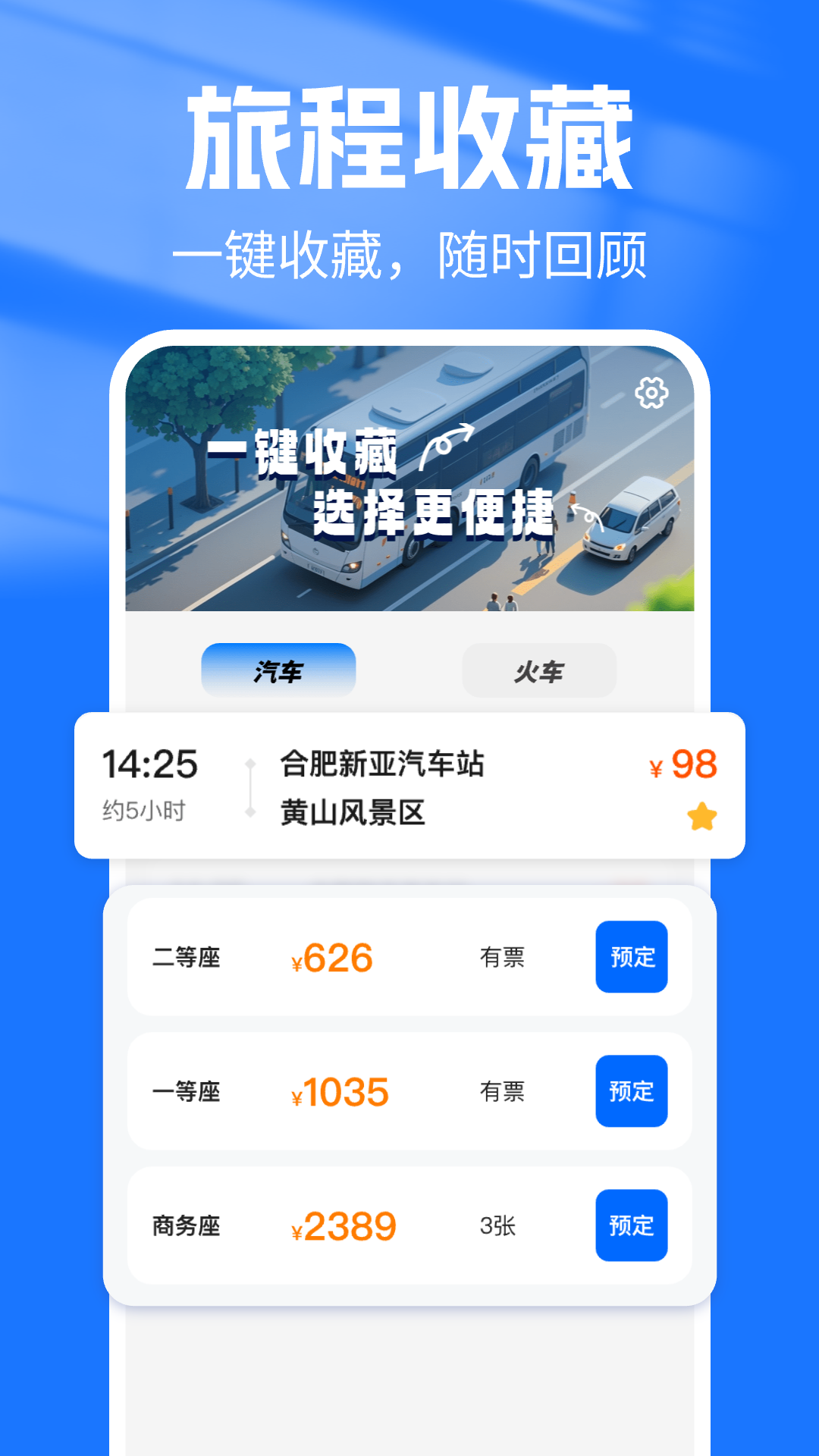
Task: Switch transport mode to 汽车
Action: click(x=278, y=669)
